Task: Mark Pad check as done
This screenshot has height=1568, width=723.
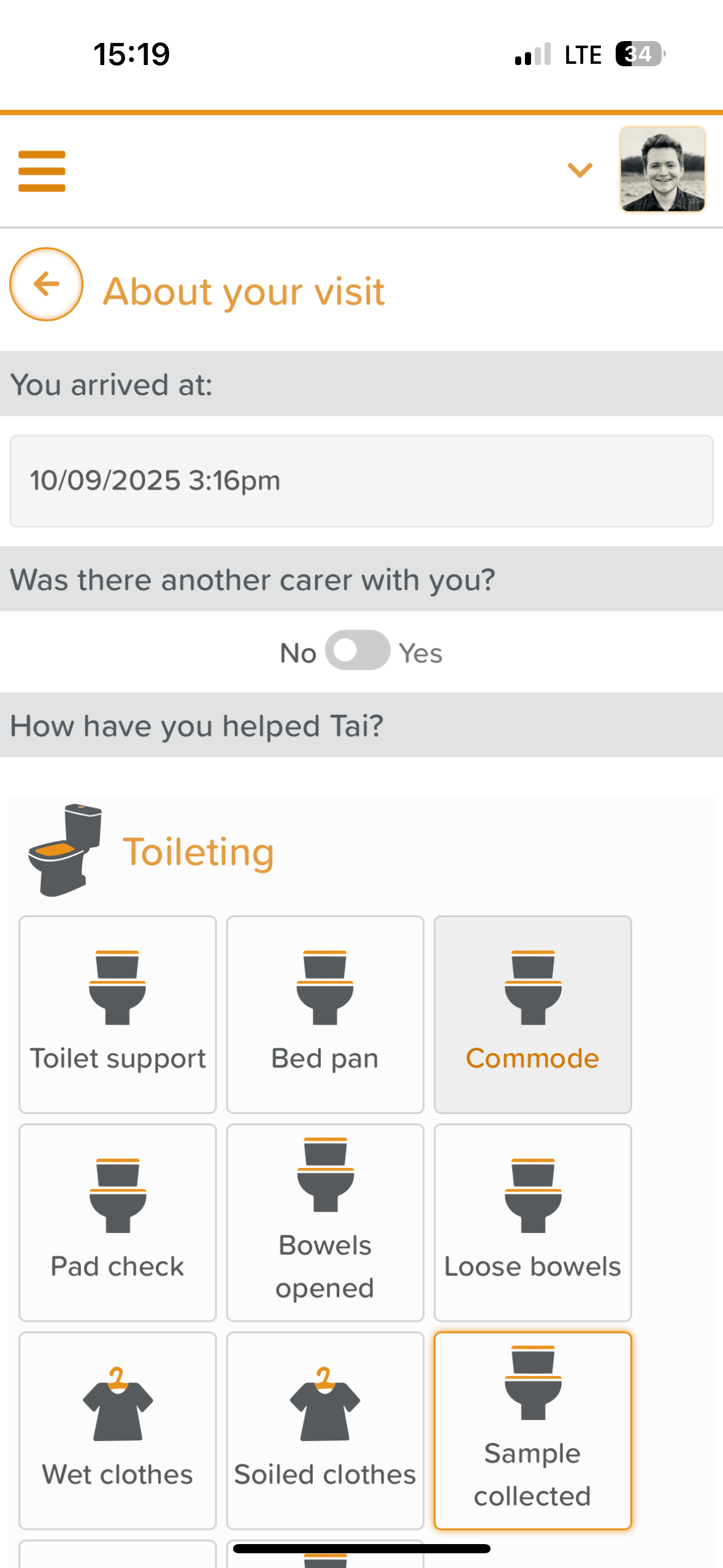Action: 118,1222
